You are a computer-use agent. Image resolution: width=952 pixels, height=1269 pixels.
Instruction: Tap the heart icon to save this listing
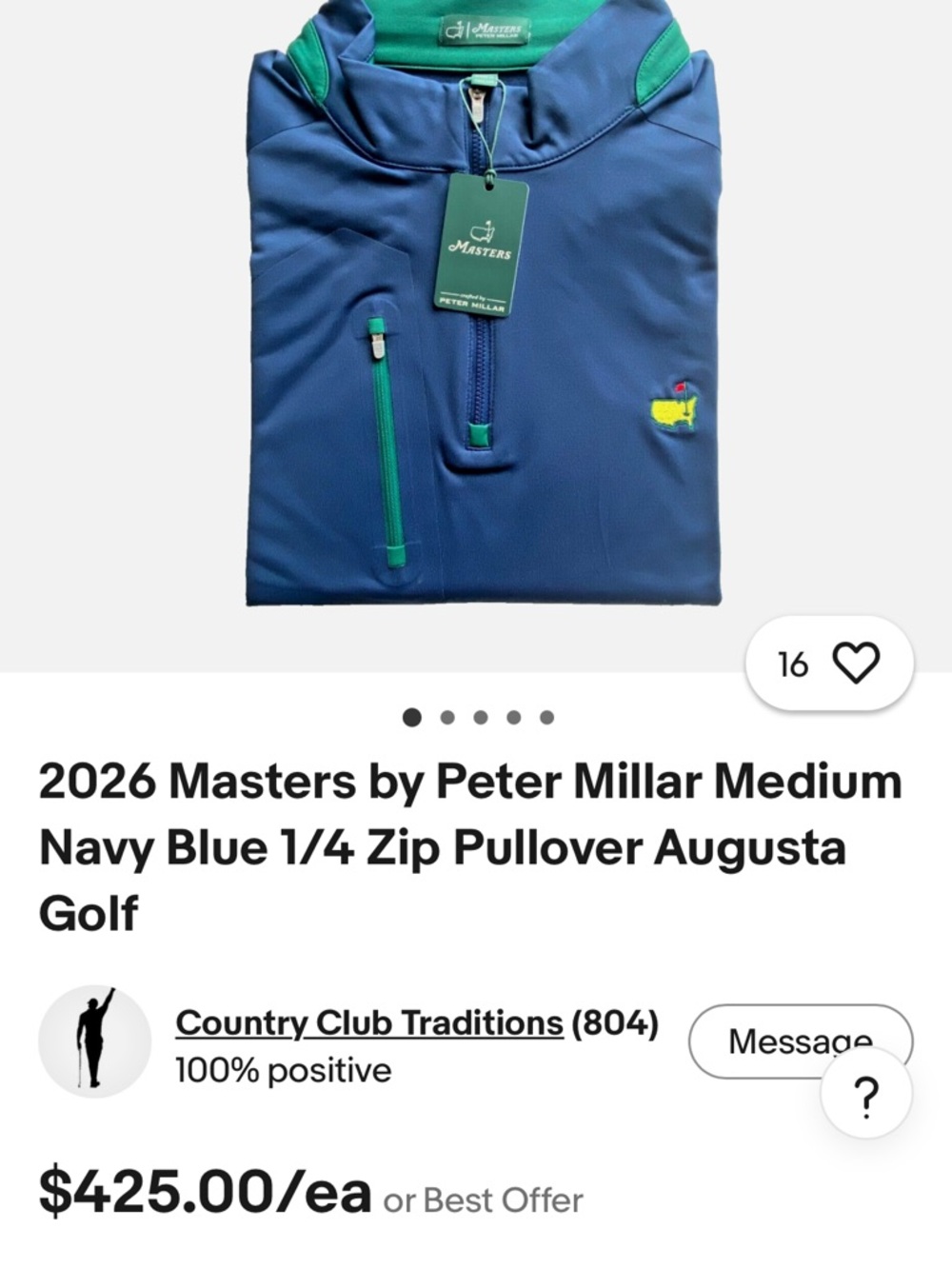pos(855,664)
